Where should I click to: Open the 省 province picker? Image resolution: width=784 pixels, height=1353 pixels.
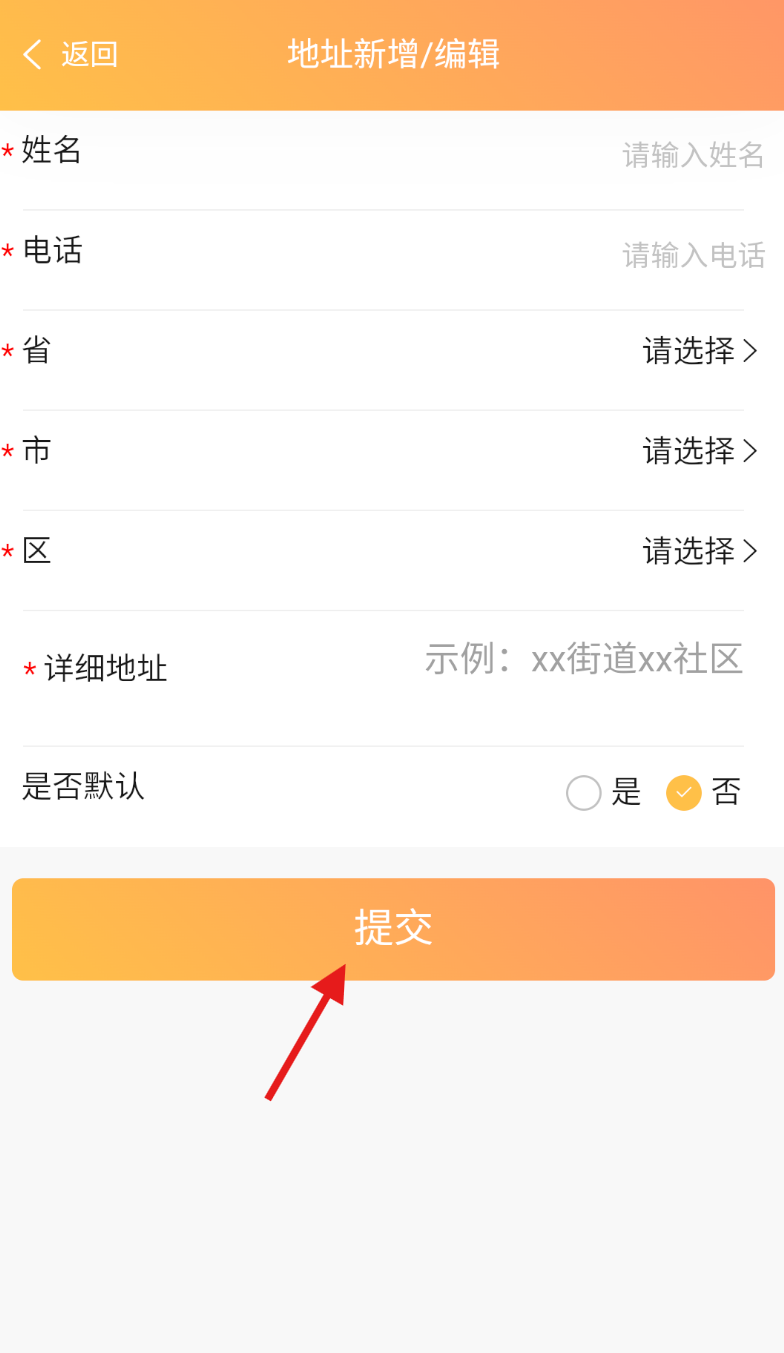[699, 351]
